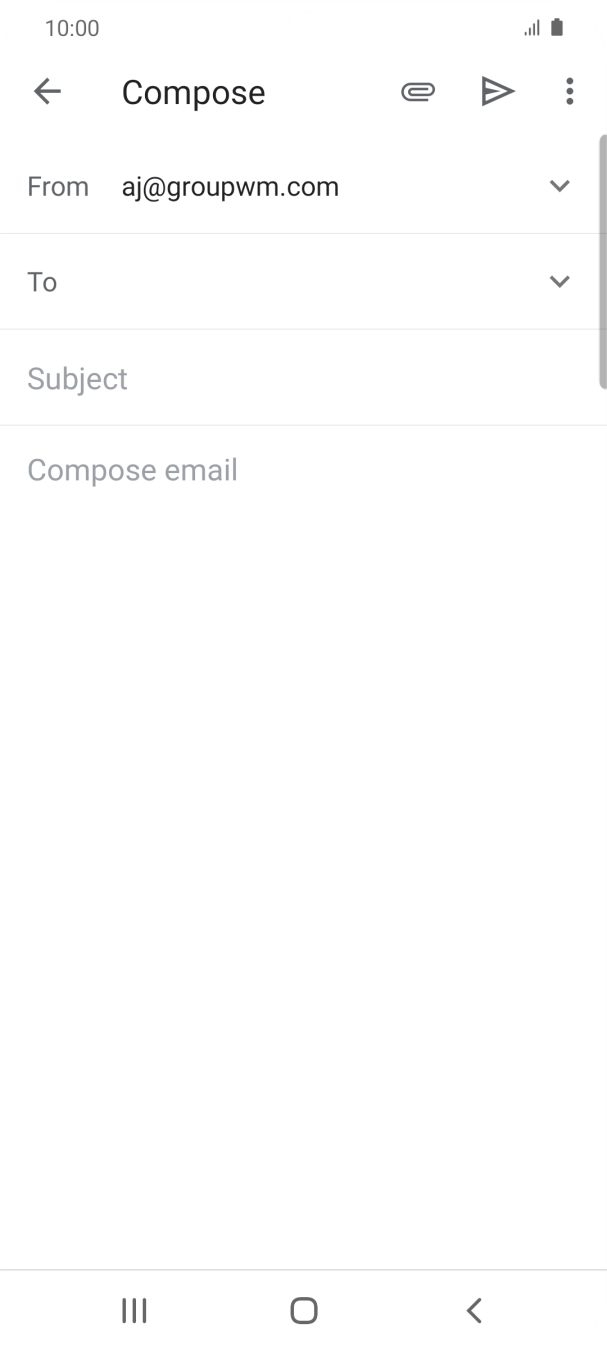This screenshot has width=607, height=1350.
Task: Send the email with the arrow icon
Action: point(497,92)
